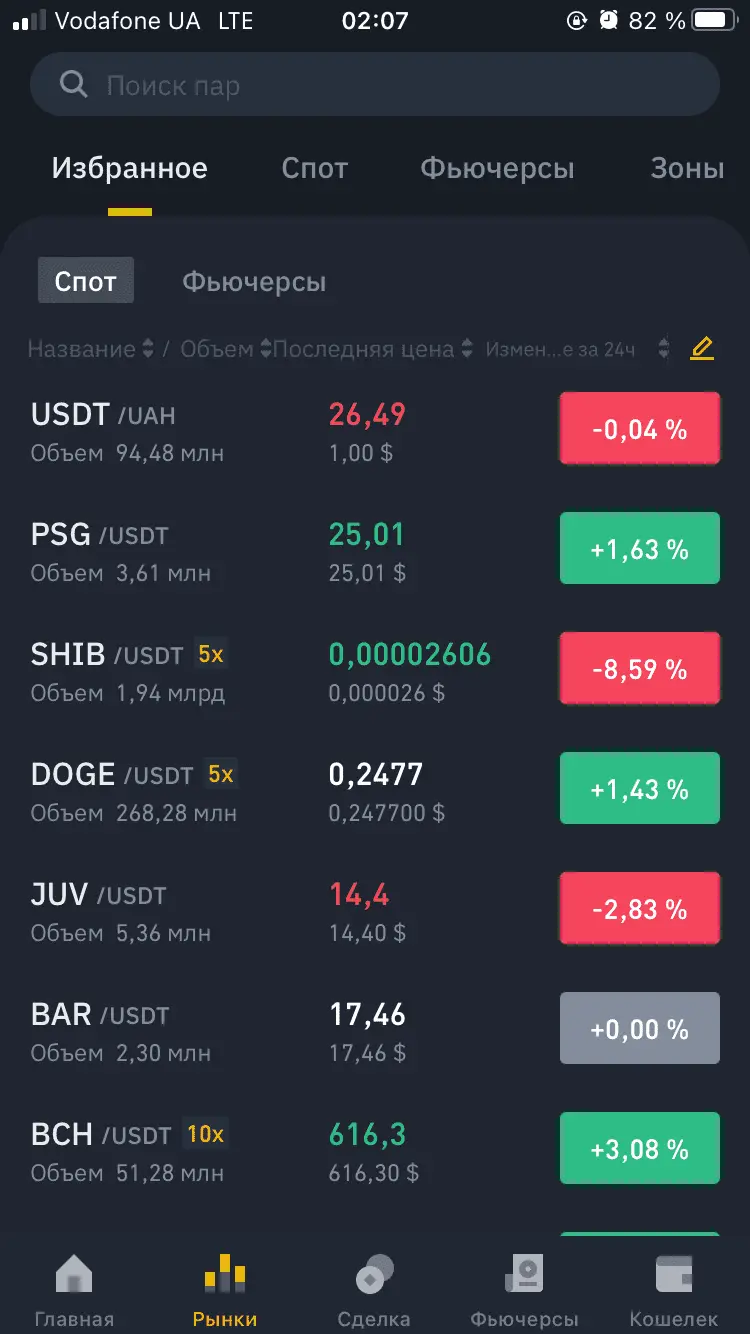Open the Поиск пар search field
This screenshot has height=1334, width=750.
374,85
